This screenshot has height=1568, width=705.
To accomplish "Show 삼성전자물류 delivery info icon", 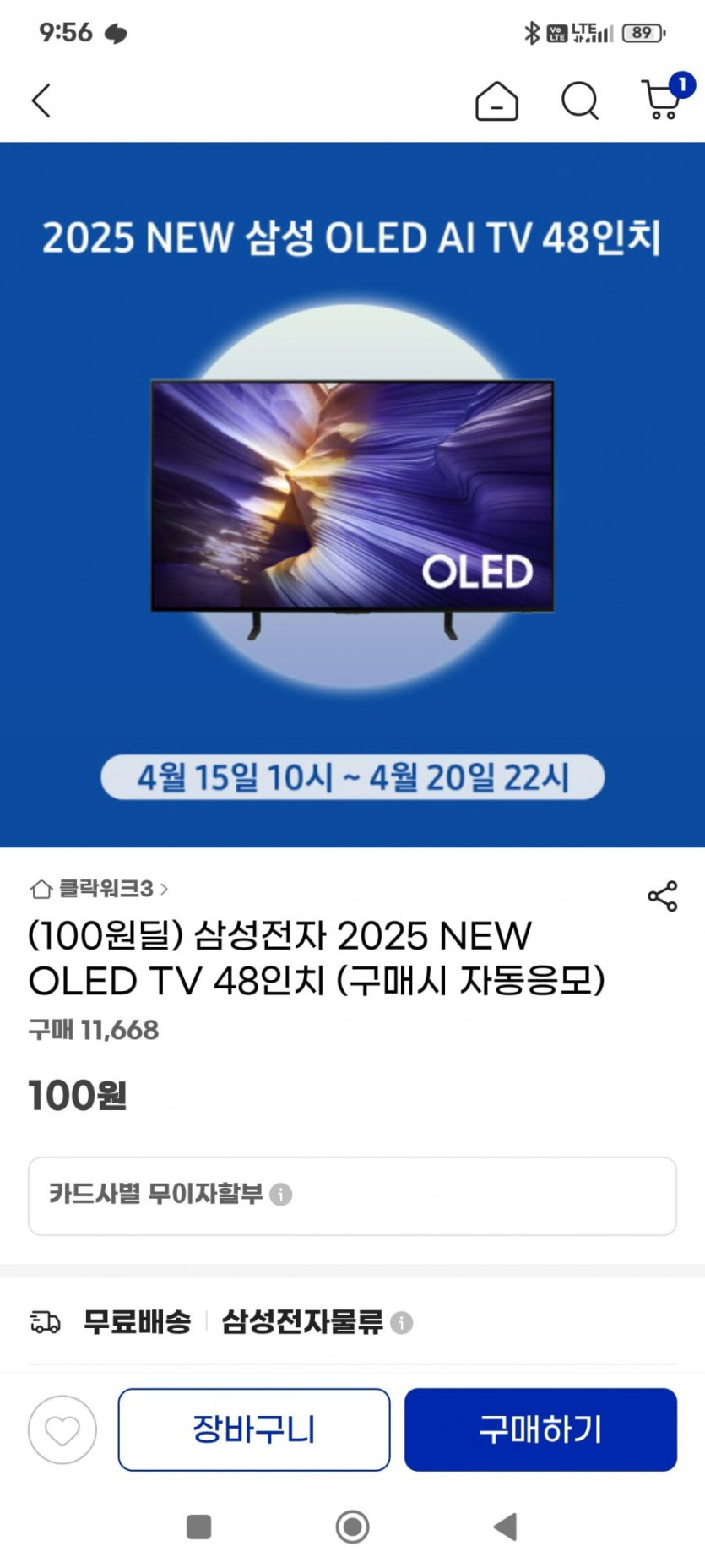I will 402,1322.
